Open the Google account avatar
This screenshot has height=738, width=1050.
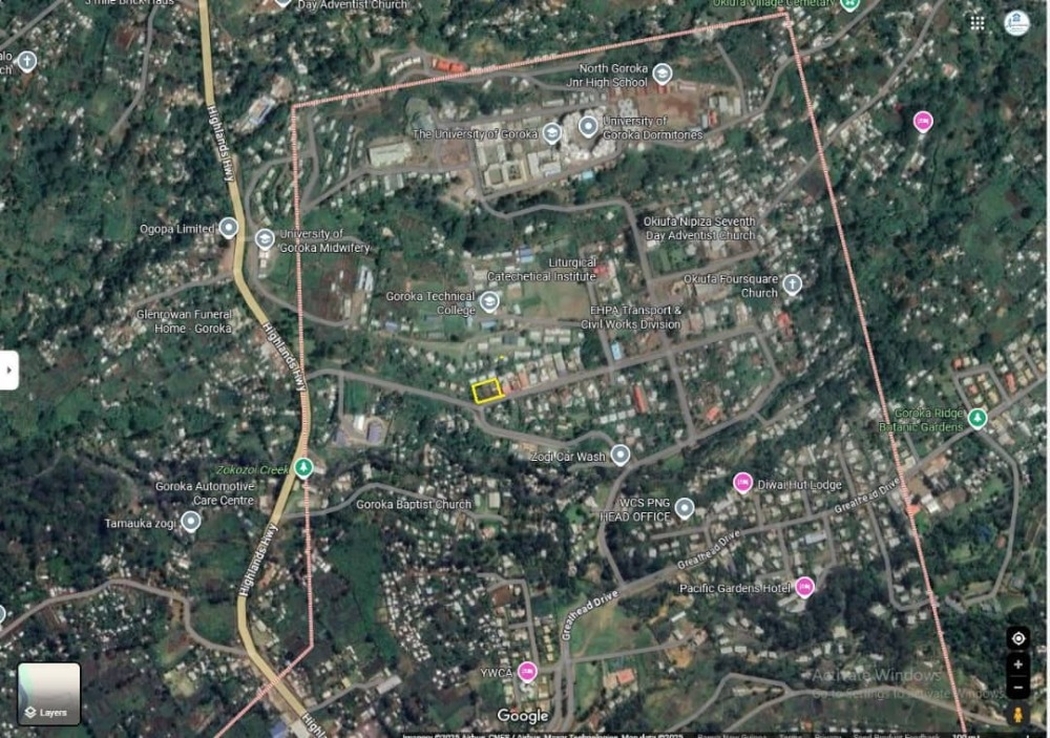click(1017, 23)
